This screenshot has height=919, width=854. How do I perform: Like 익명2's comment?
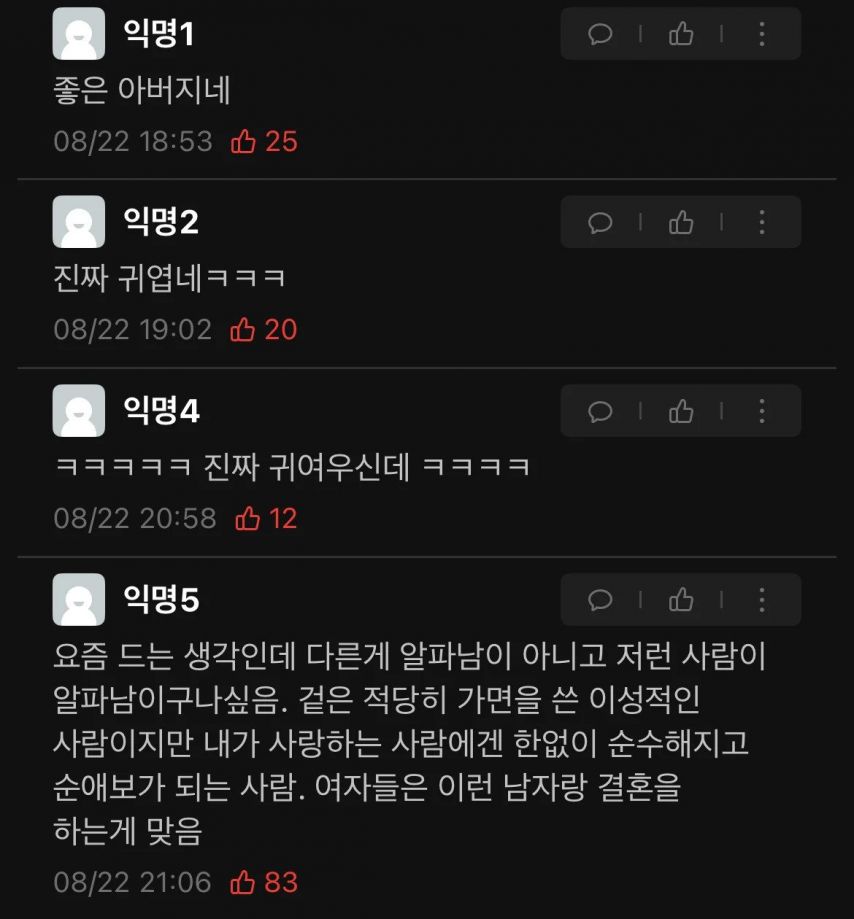(681, 222)
